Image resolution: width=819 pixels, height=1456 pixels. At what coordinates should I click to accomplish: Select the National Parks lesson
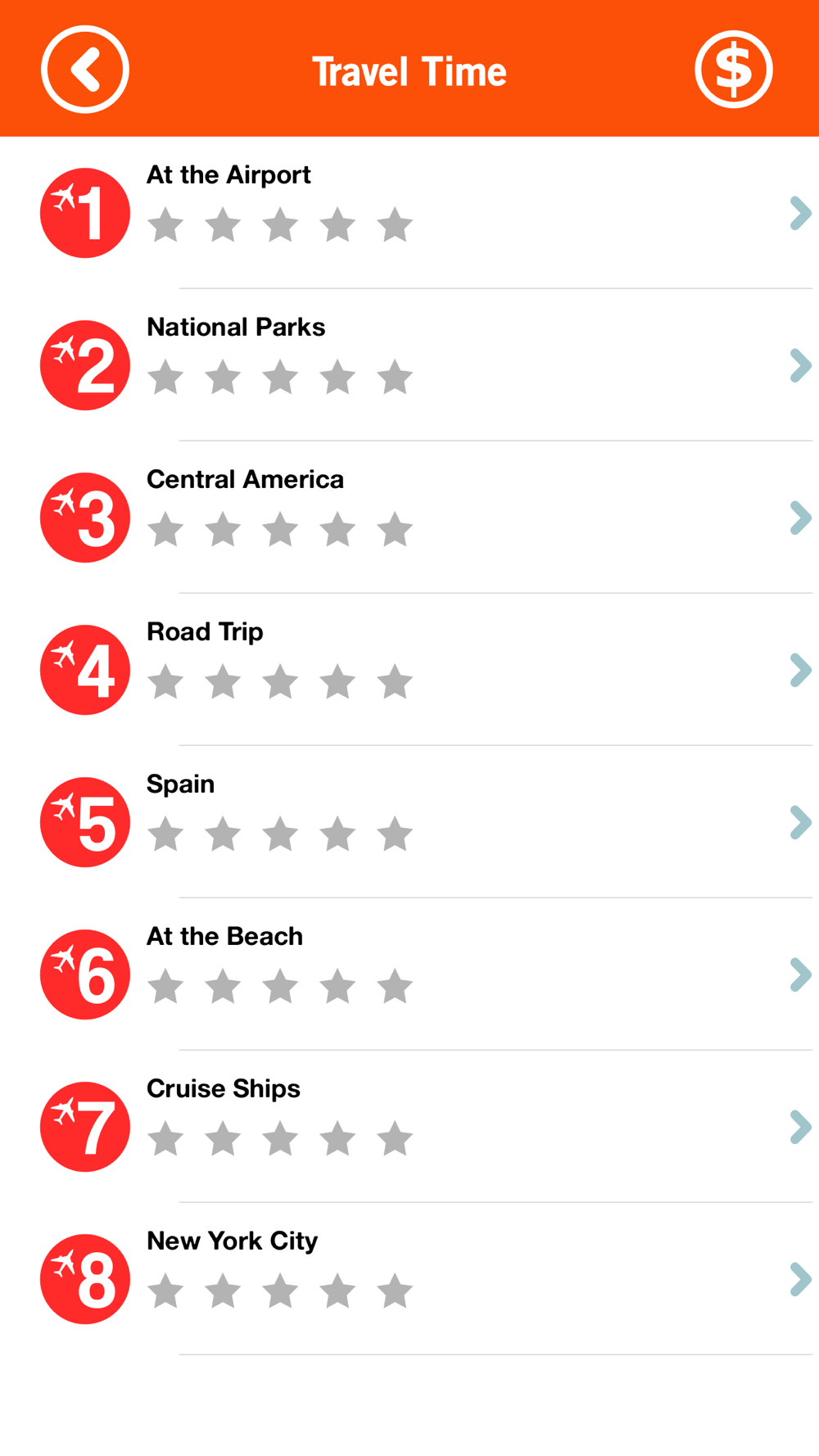click(x=409, y=365)
